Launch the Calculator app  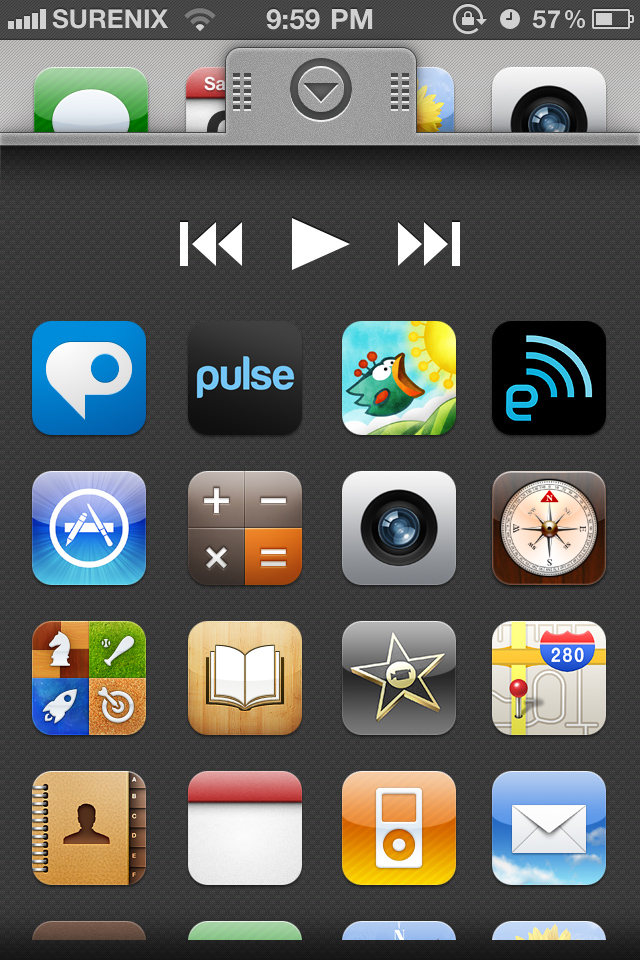click(x=245, y=528)
